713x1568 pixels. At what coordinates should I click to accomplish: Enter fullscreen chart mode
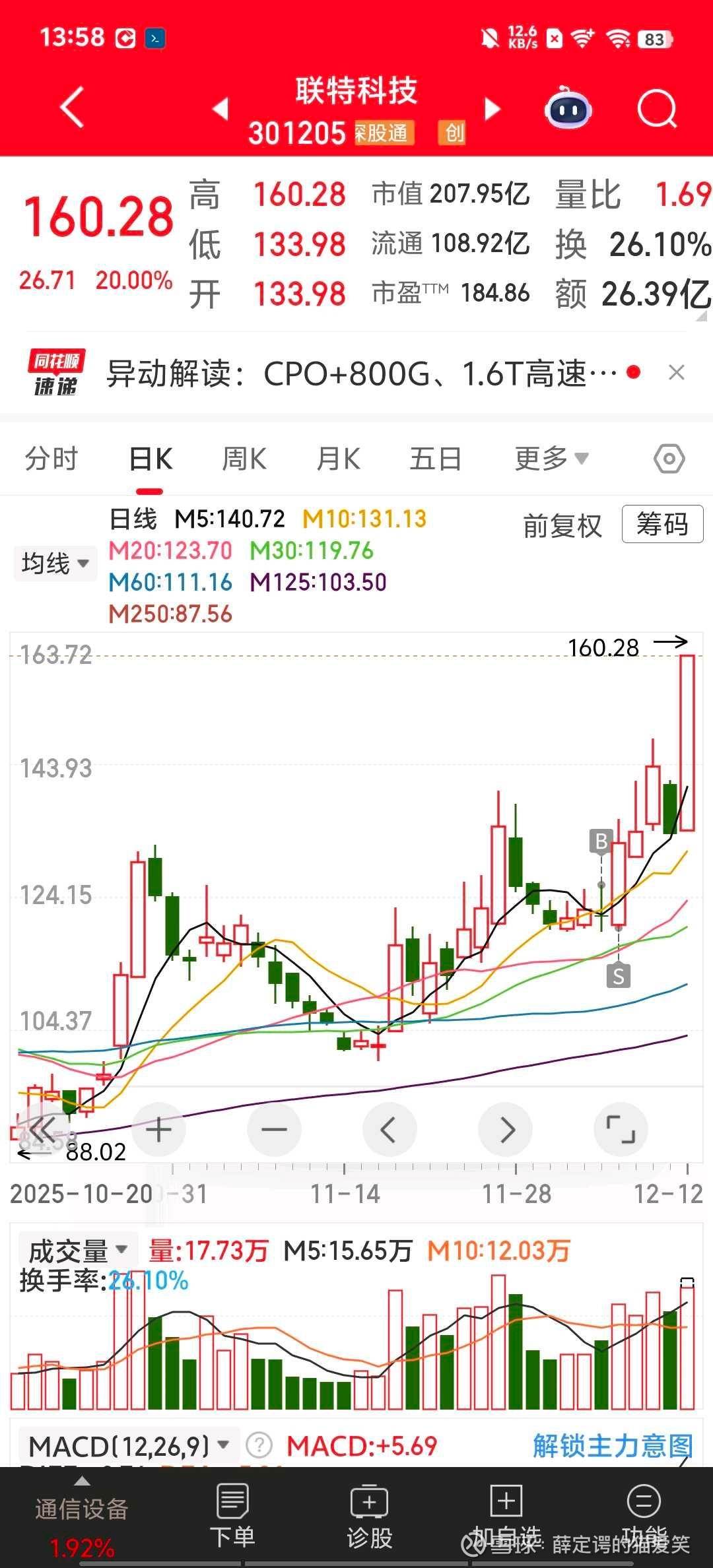click(621, 1130)
